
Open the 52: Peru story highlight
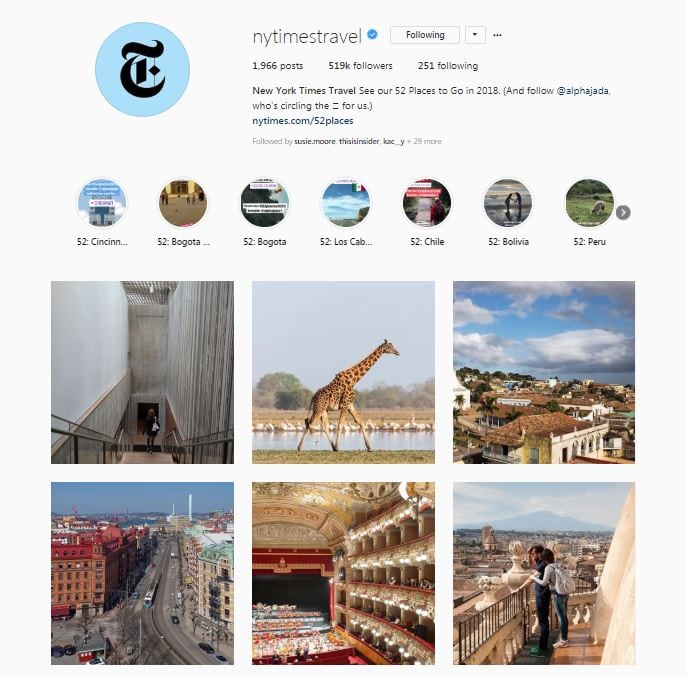[589, 204]
